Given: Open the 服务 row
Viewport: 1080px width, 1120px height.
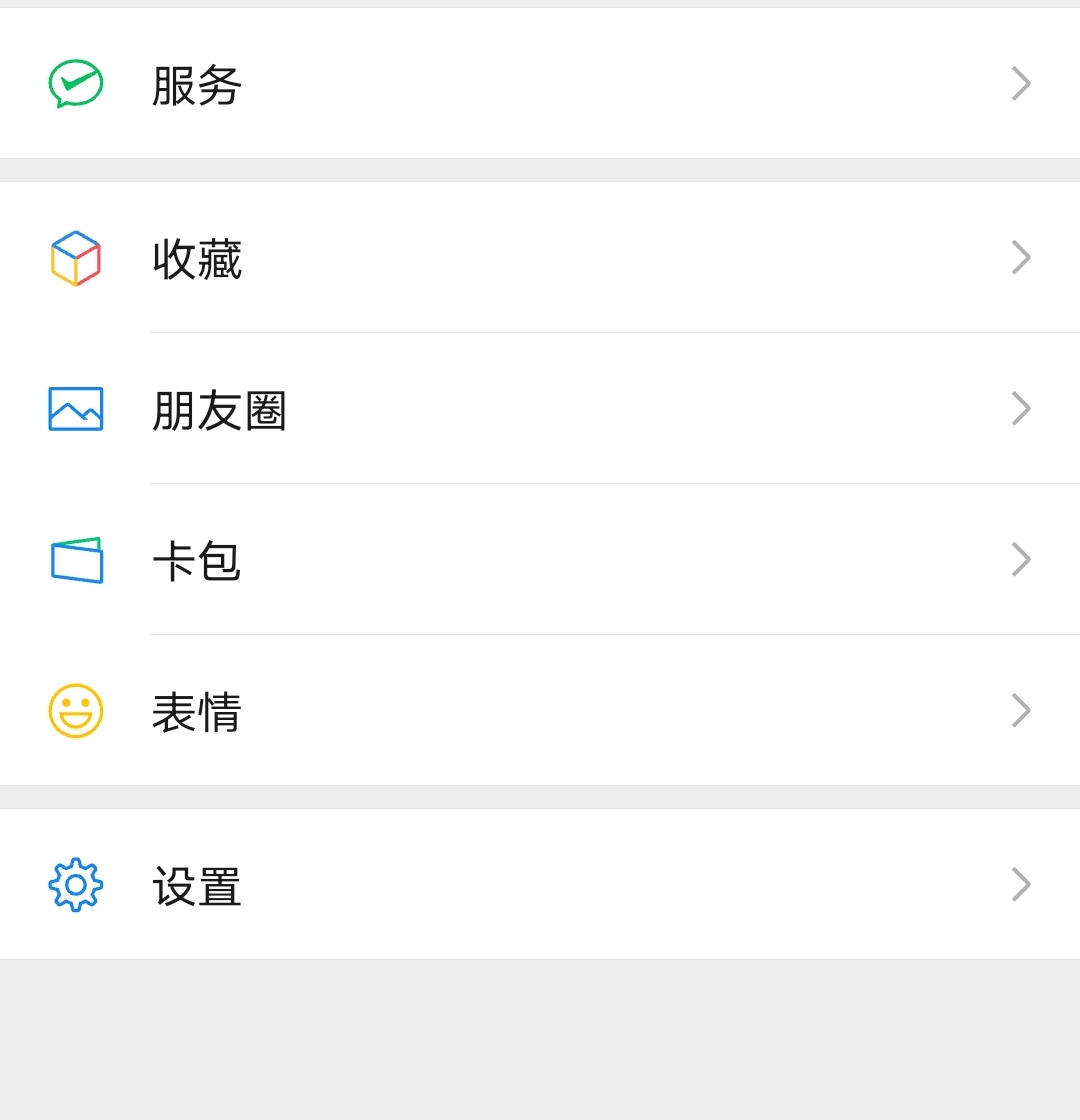Looking at the screenshot, I should click(540, 84).
